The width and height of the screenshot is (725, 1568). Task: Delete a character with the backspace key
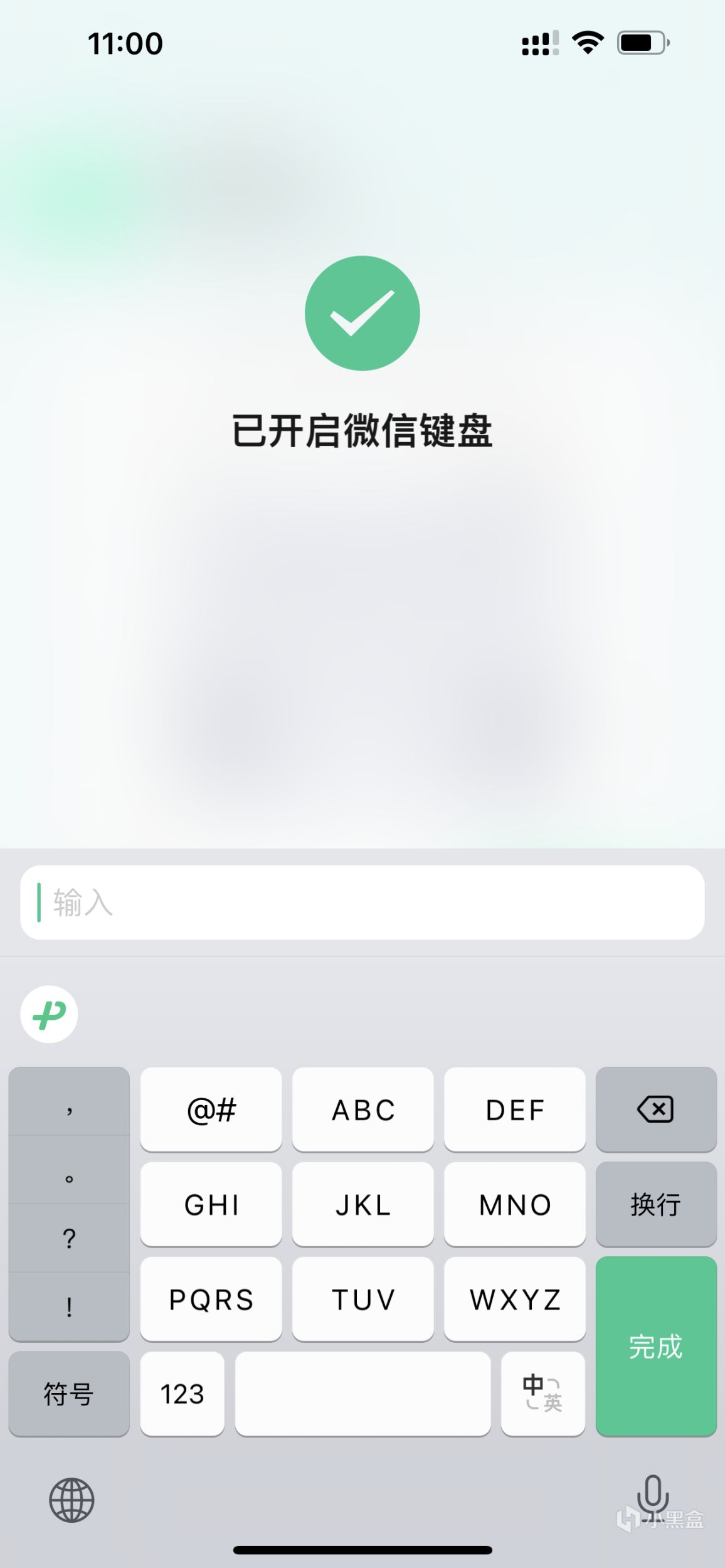(655, 1110)
